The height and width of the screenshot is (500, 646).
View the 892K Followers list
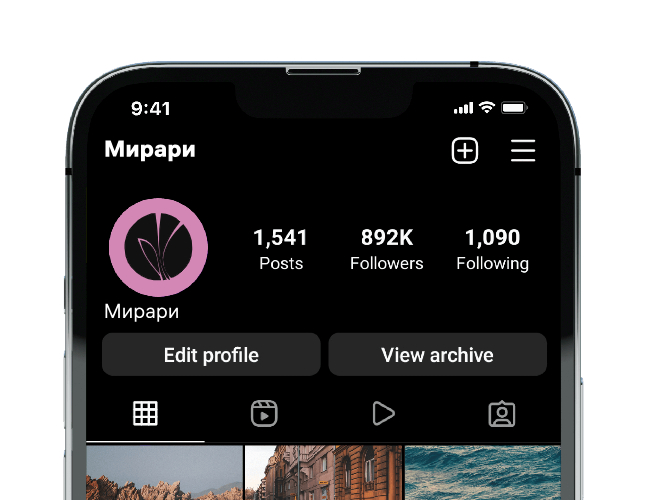[386, 249]
